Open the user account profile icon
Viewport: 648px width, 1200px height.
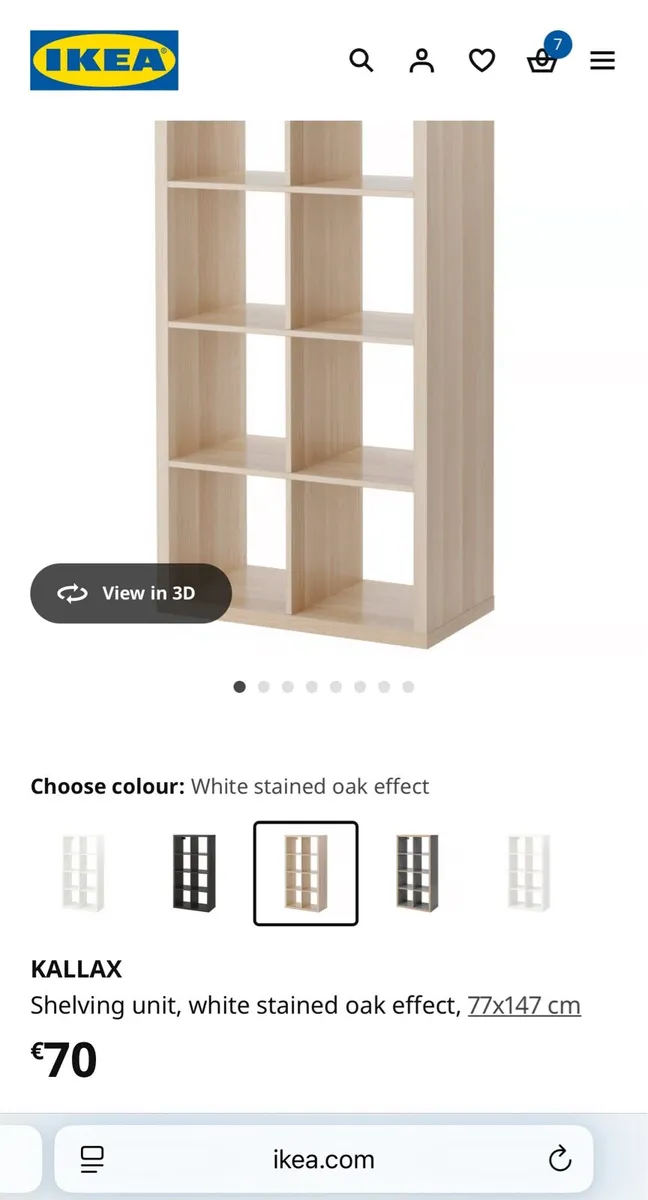pyautogui.click(x=422, y=61)
